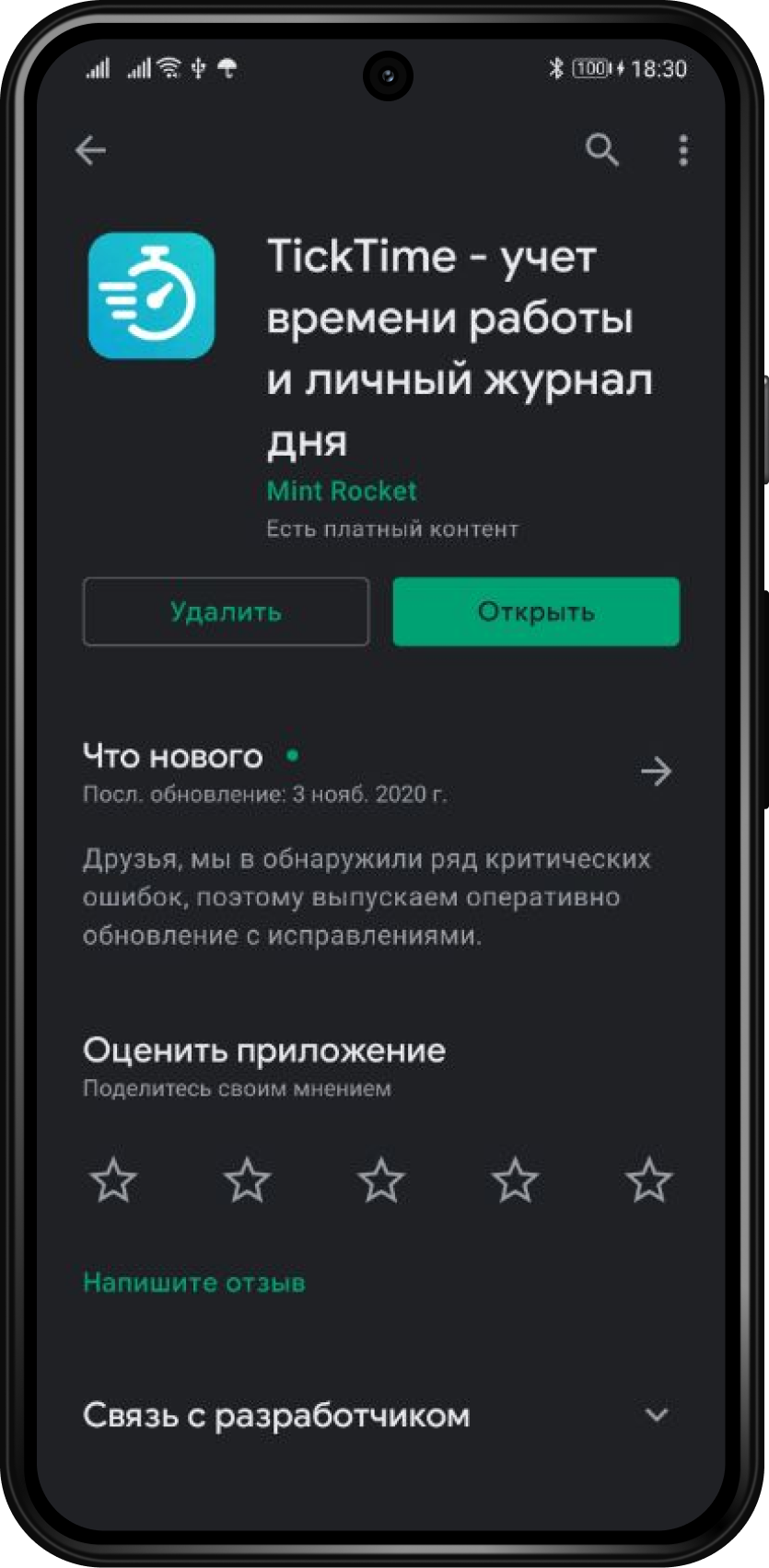The height and width of the screenshot is (1568, 769).
Task: Open search in the app bar
Action: 602,149
